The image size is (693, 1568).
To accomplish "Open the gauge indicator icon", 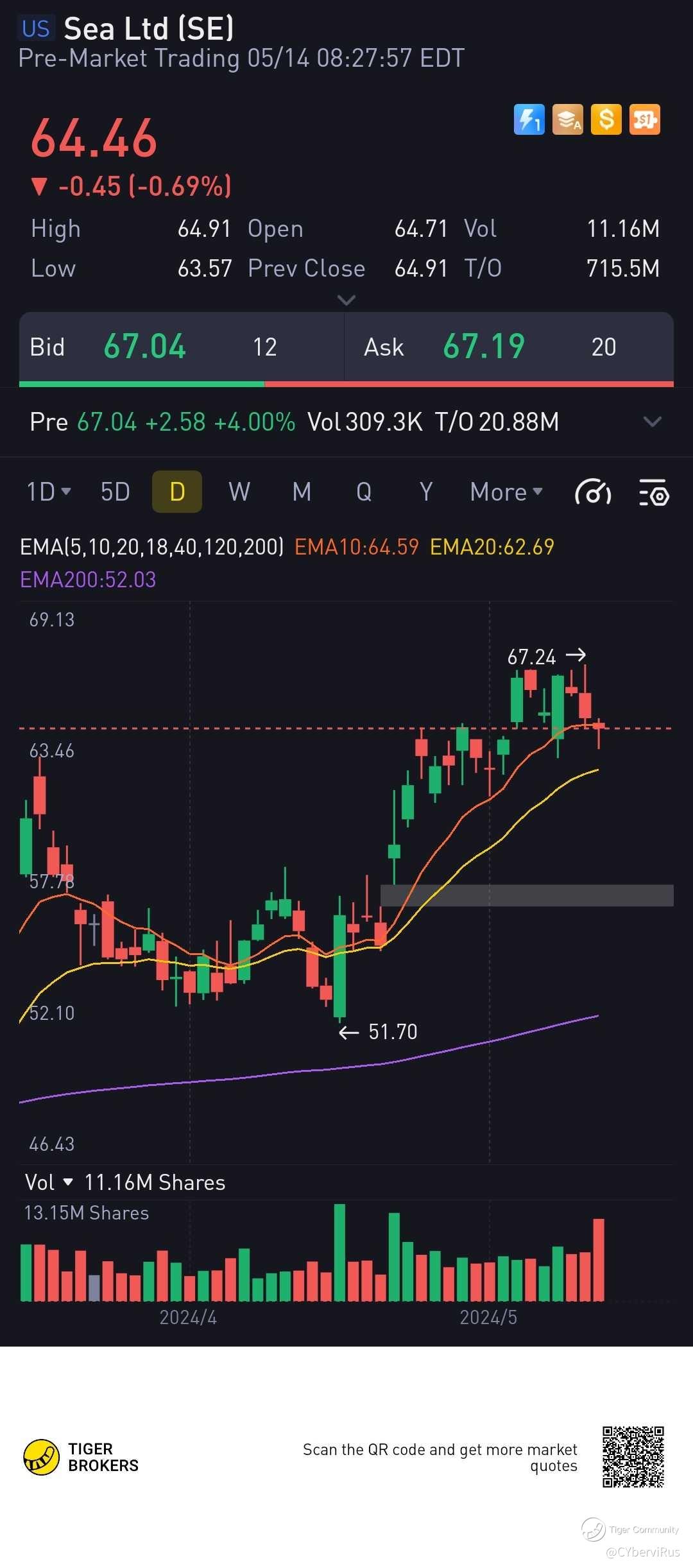I will [x=593, y=493].
